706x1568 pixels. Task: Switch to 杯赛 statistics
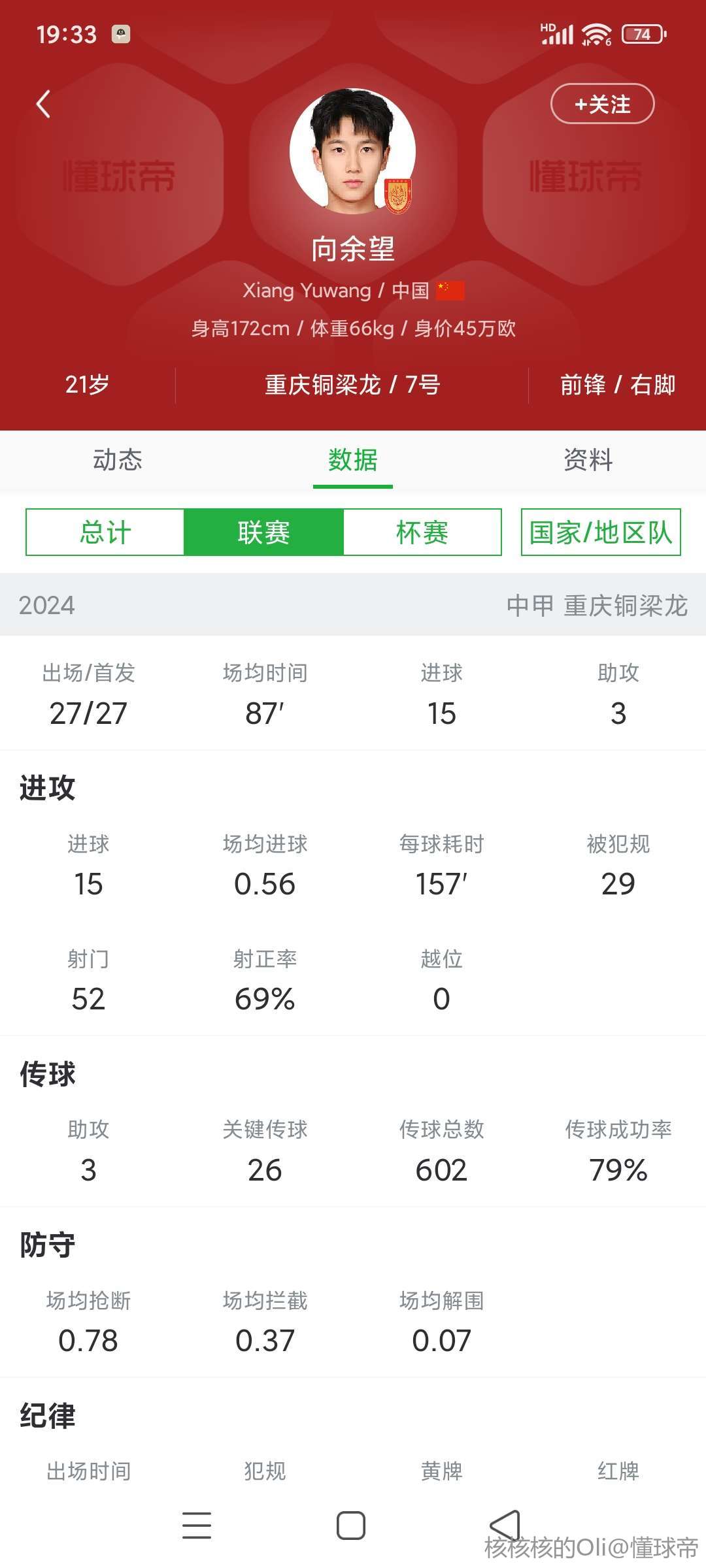pyautogui.click(x=422, y=532)
